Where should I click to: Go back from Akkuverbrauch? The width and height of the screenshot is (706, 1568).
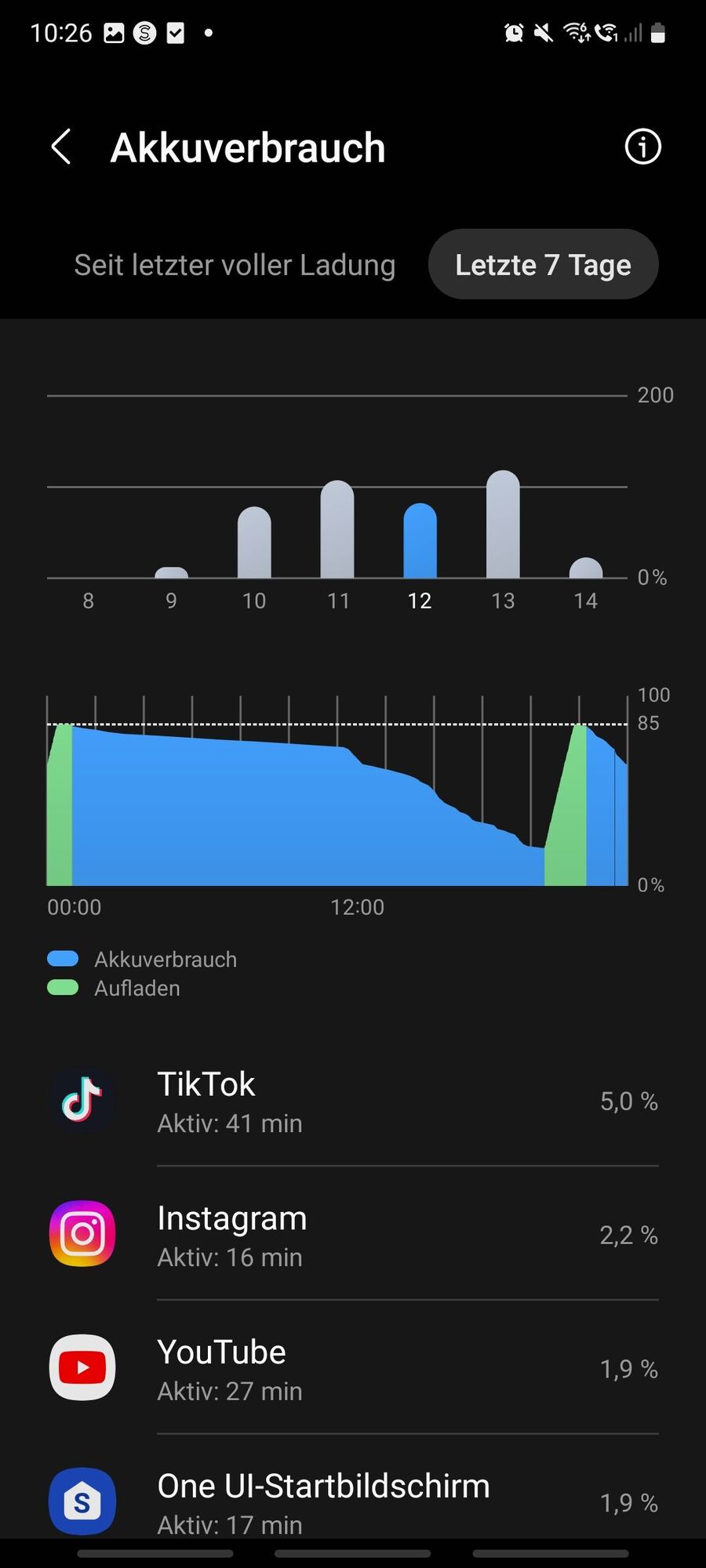(61, 147)
